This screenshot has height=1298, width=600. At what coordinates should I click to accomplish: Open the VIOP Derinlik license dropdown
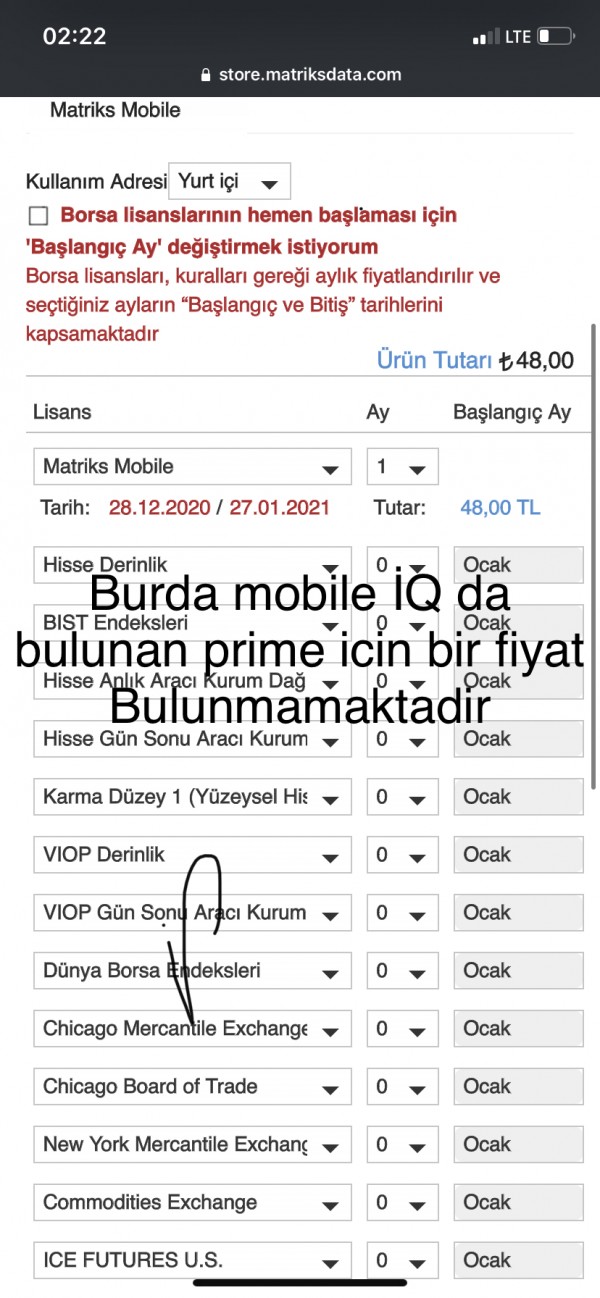point(192,856)
